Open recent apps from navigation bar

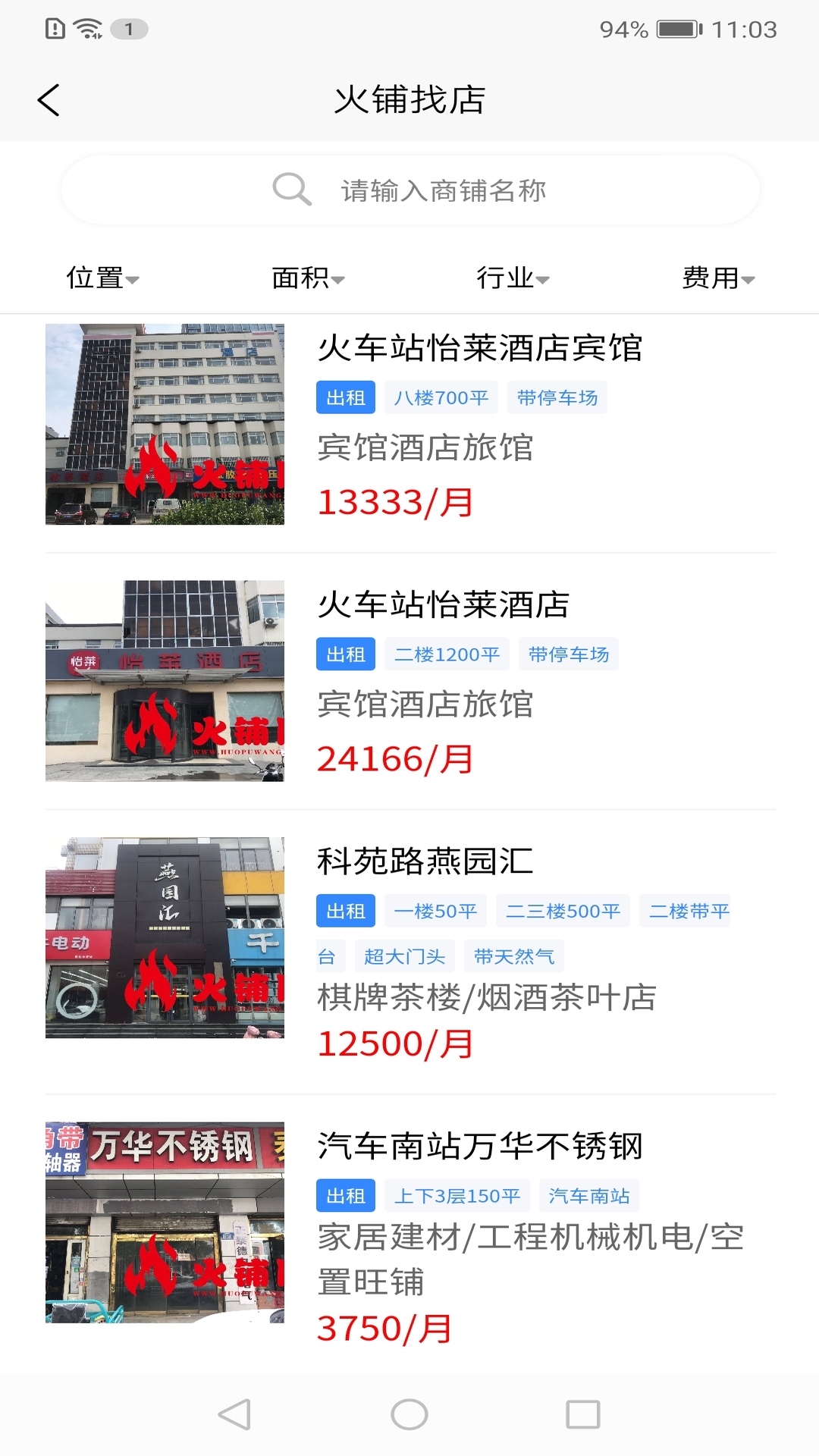(583, 1414)
